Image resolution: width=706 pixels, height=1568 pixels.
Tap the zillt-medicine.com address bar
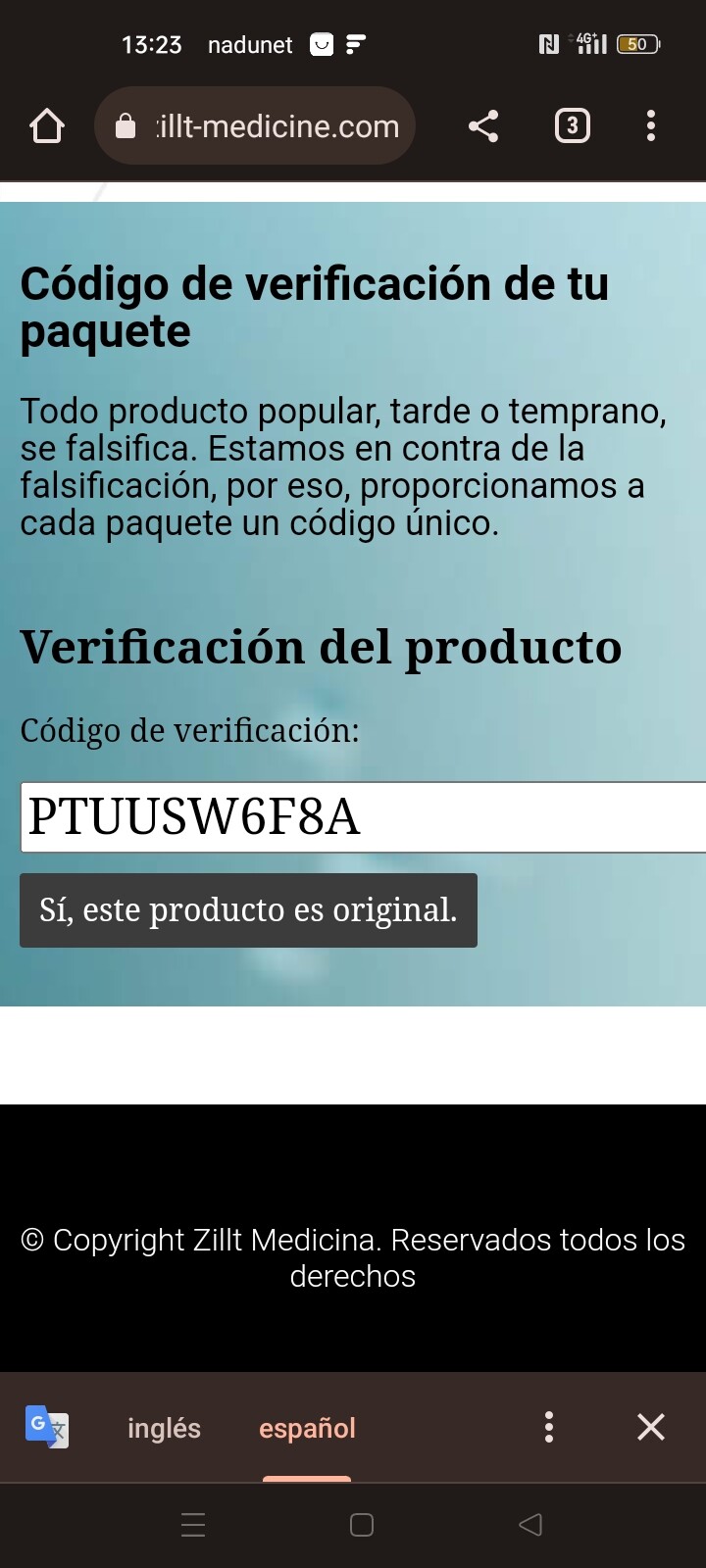[255, 126]
